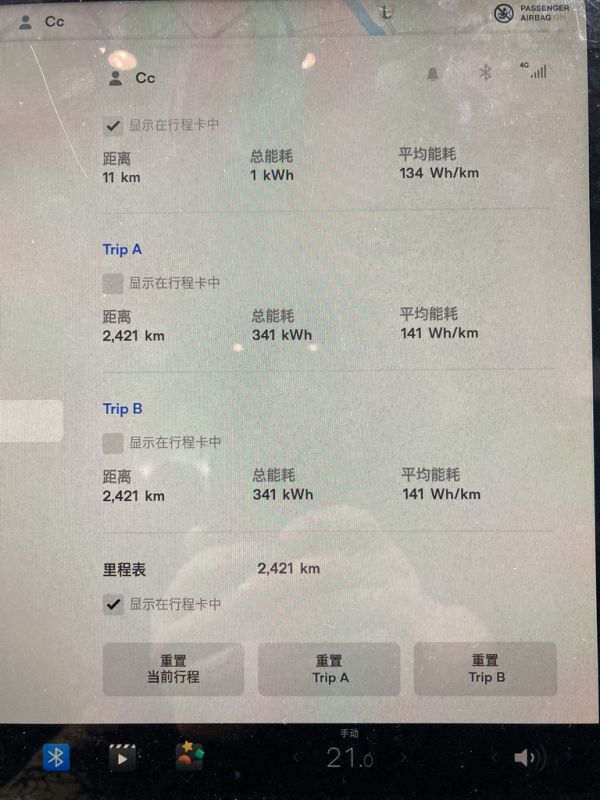This screenshot has width=600, height=800.
Task: Tap 重置 当前行程 button
Action: (x=173, y=669)
